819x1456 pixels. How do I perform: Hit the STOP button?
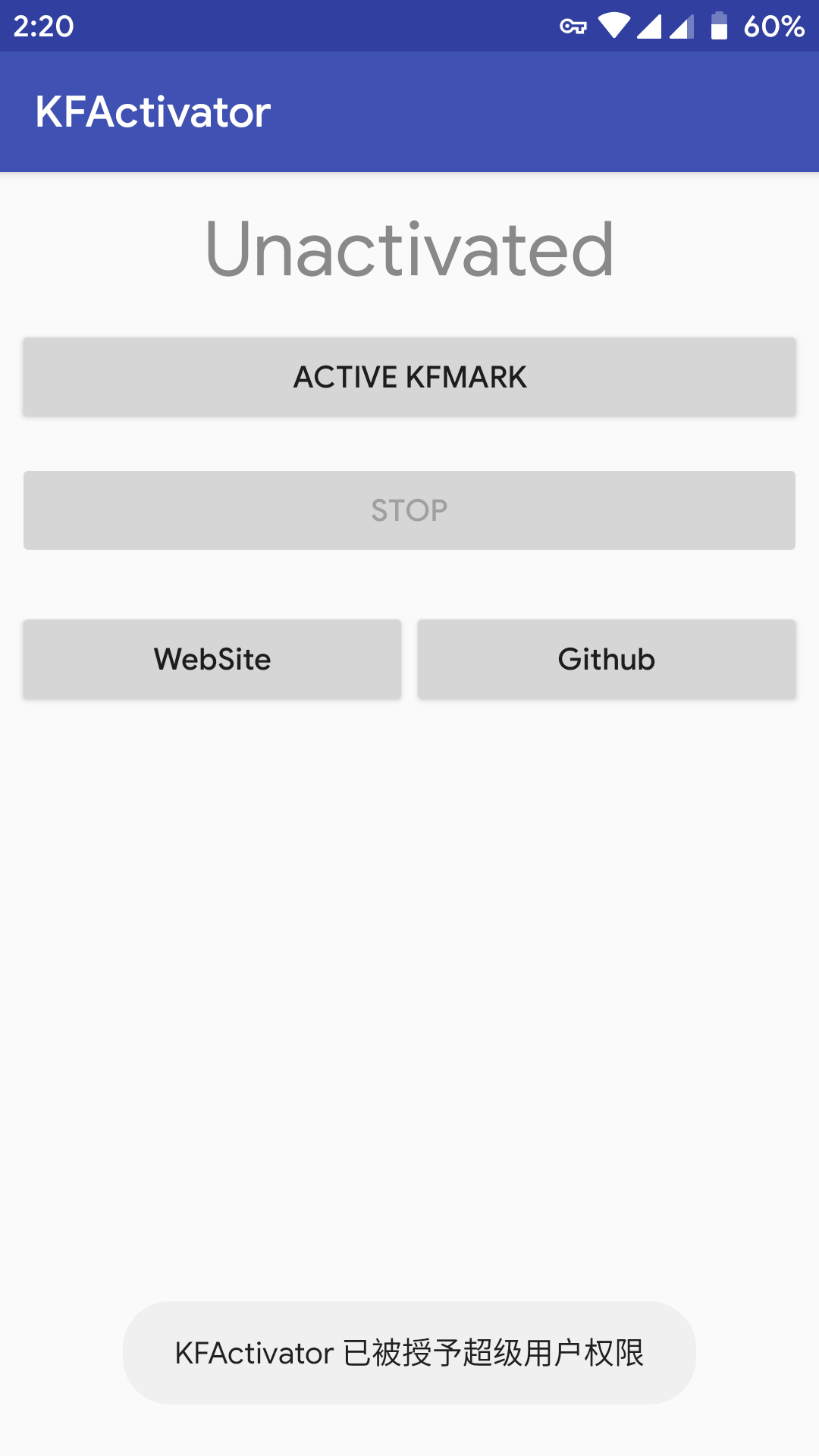pyautogui.click(x=409, y=510)
